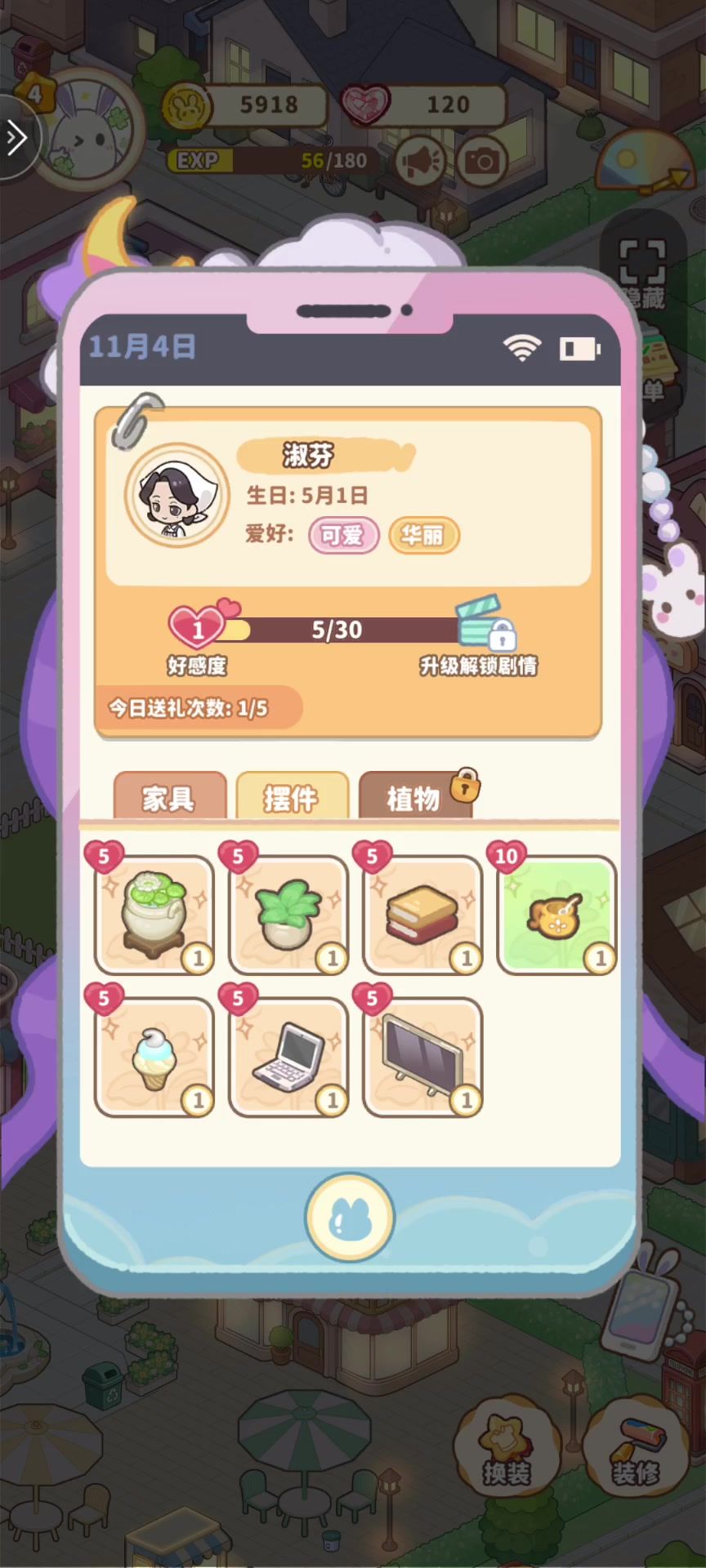Open the camera screenshot button

[482, 160]
